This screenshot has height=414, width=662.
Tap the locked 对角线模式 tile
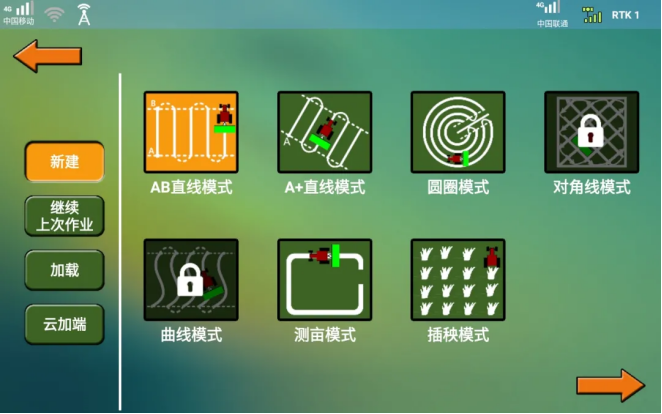click(591, 133)
